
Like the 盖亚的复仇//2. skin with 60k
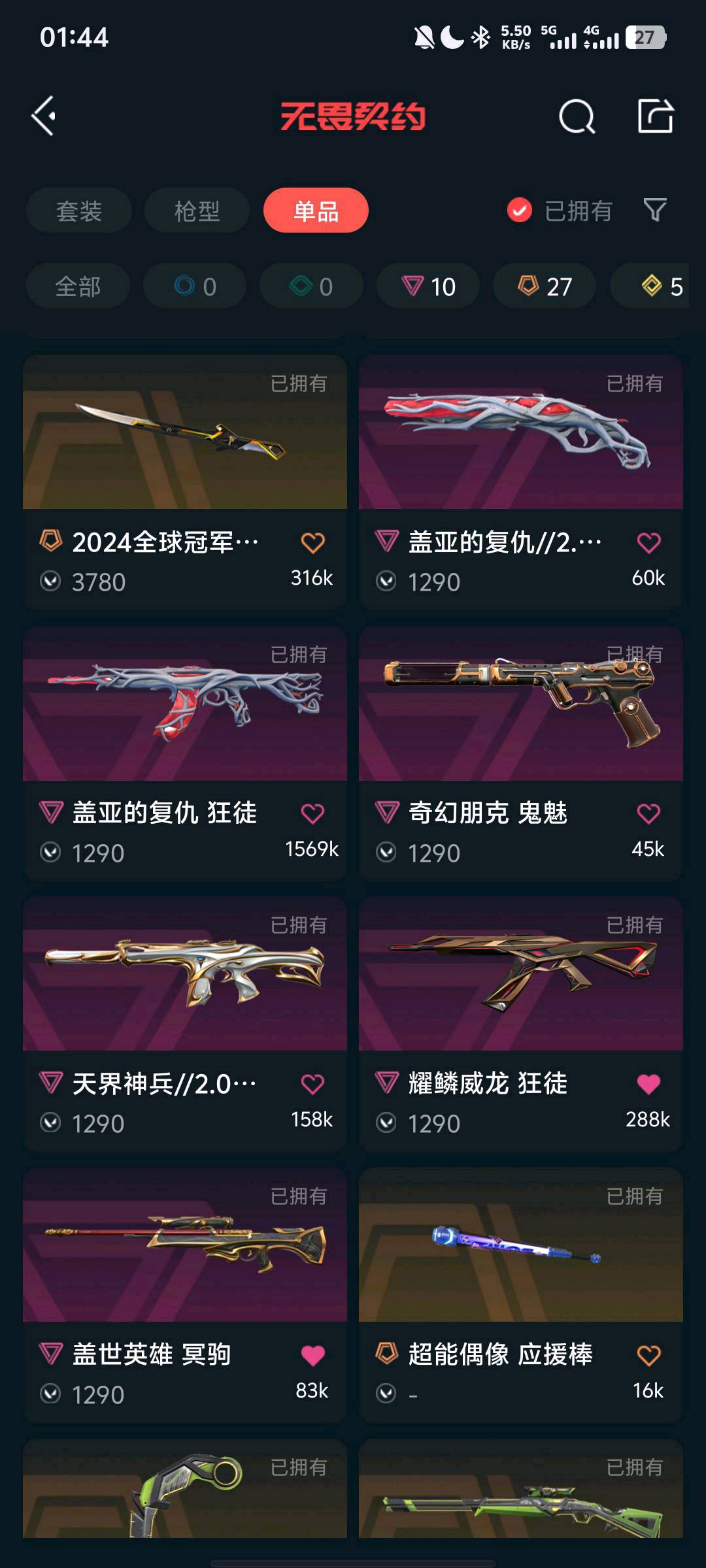point(648,543)
